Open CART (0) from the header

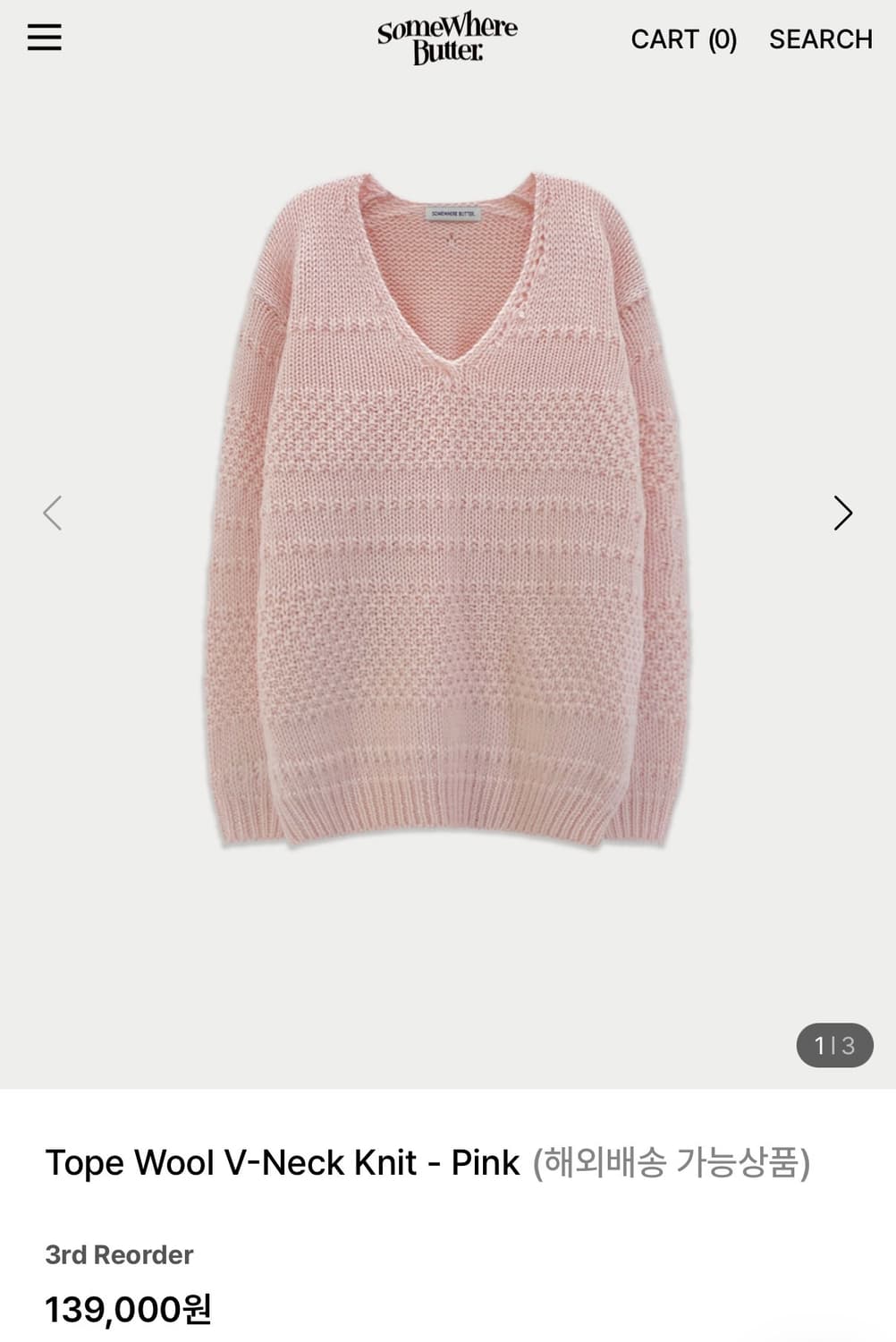pyautogui.click(x=683, y=39)
